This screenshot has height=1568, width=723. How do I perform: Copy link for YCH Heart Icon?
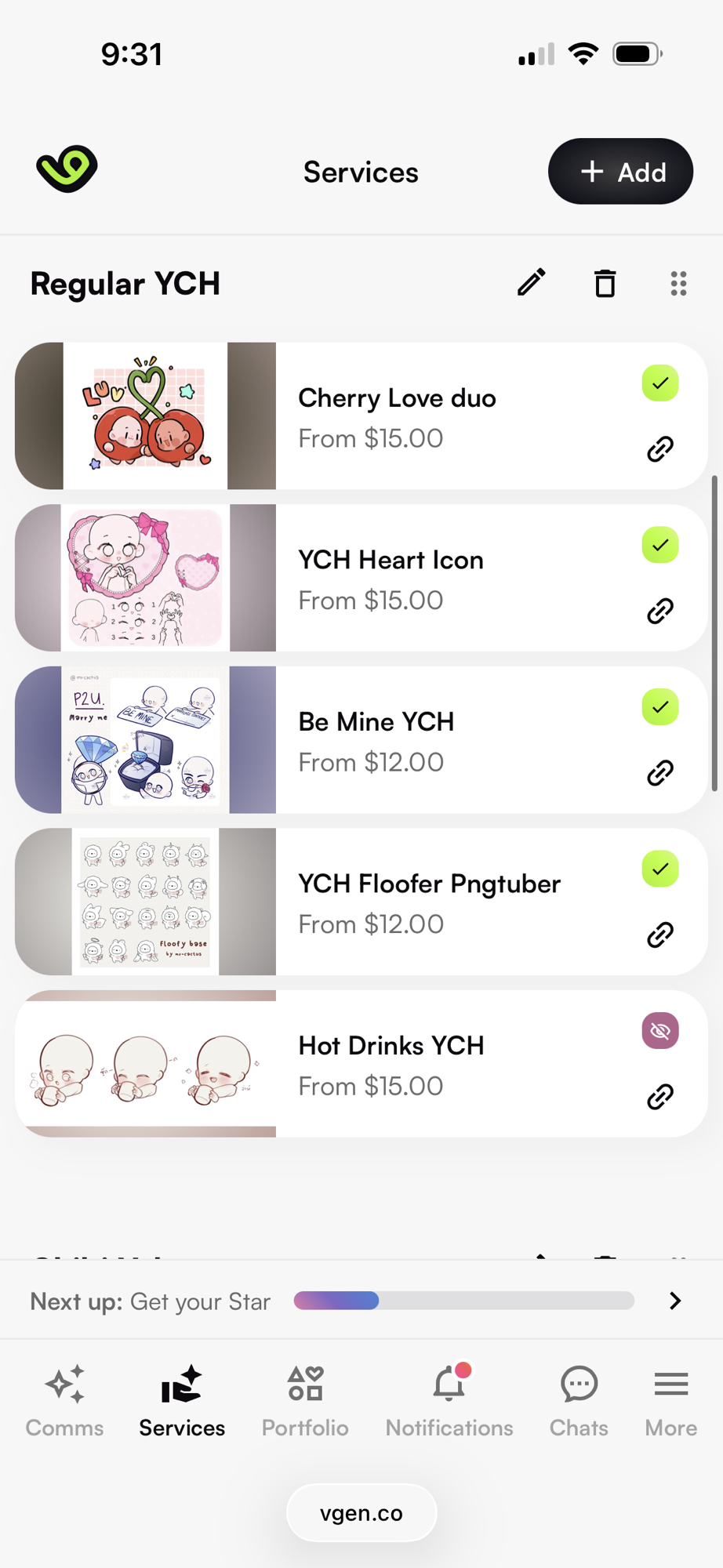(660, 611)
